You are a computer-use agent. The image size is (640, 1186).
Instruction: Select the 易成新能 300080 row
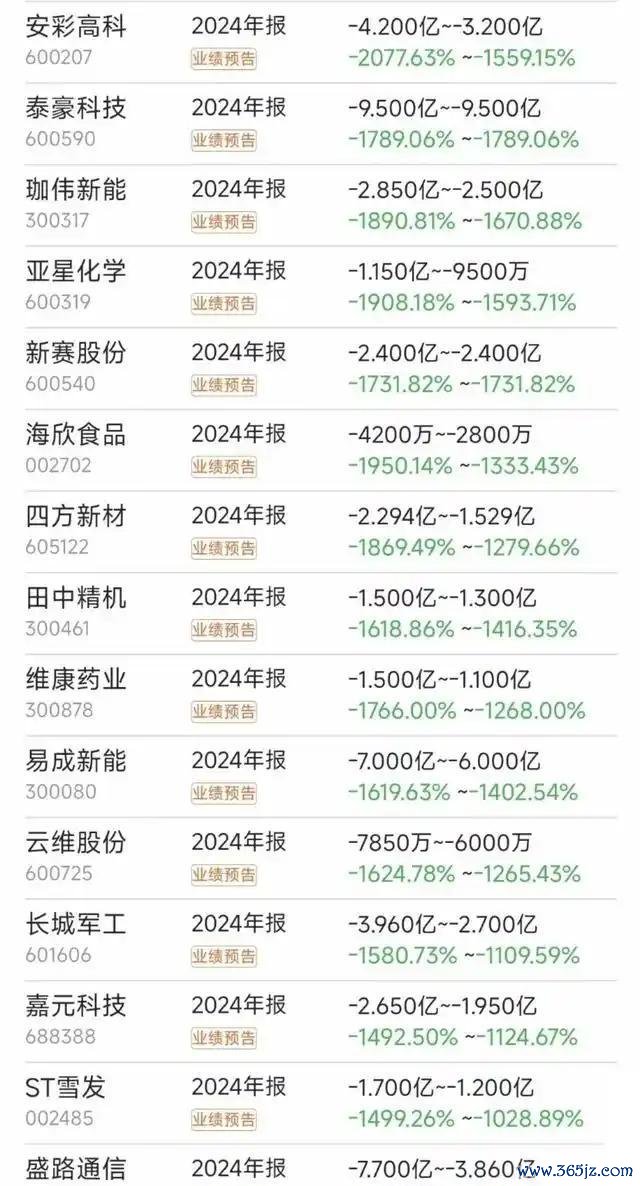pyautogui.click(x=321, y=778)
